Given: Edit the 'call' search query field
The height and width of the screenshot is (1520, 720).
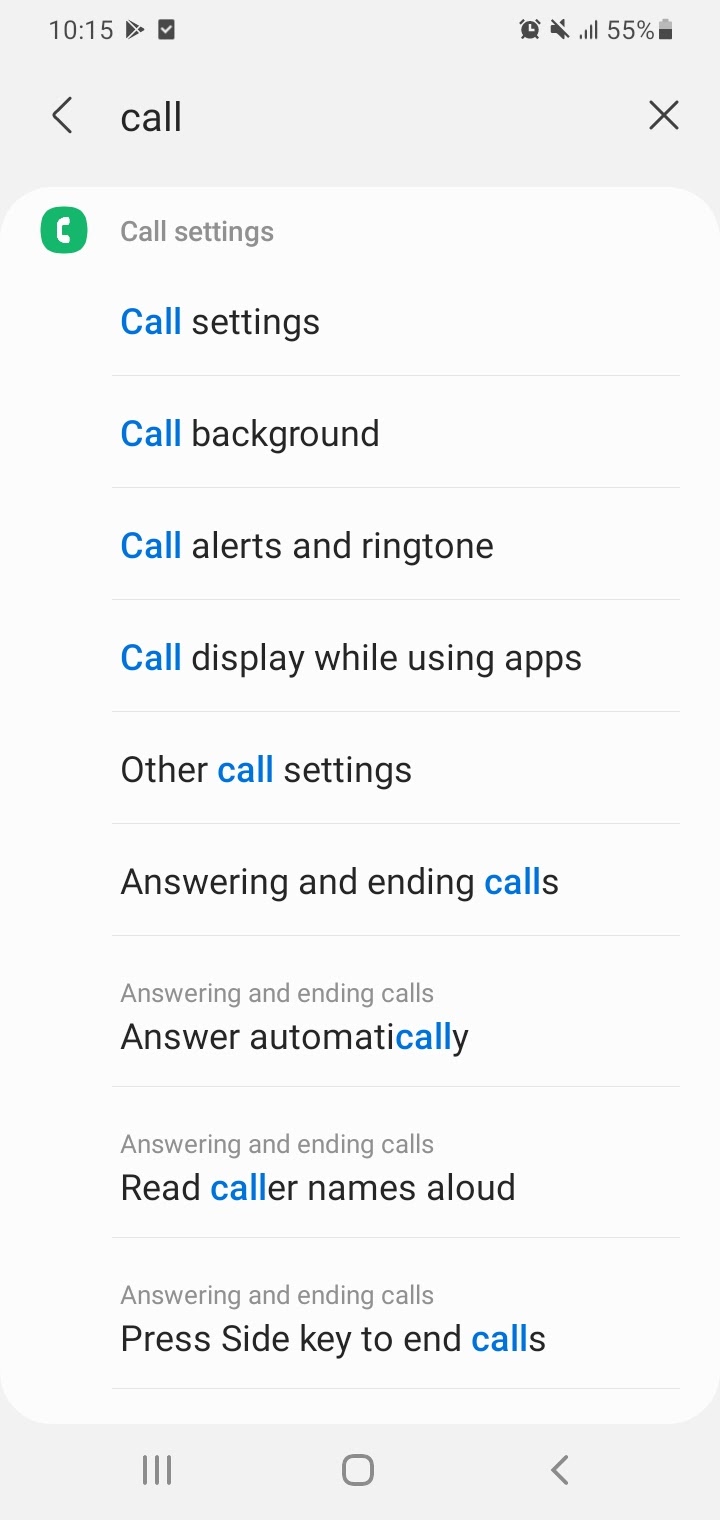Looking at the screenshot, I should coord(370,117).
